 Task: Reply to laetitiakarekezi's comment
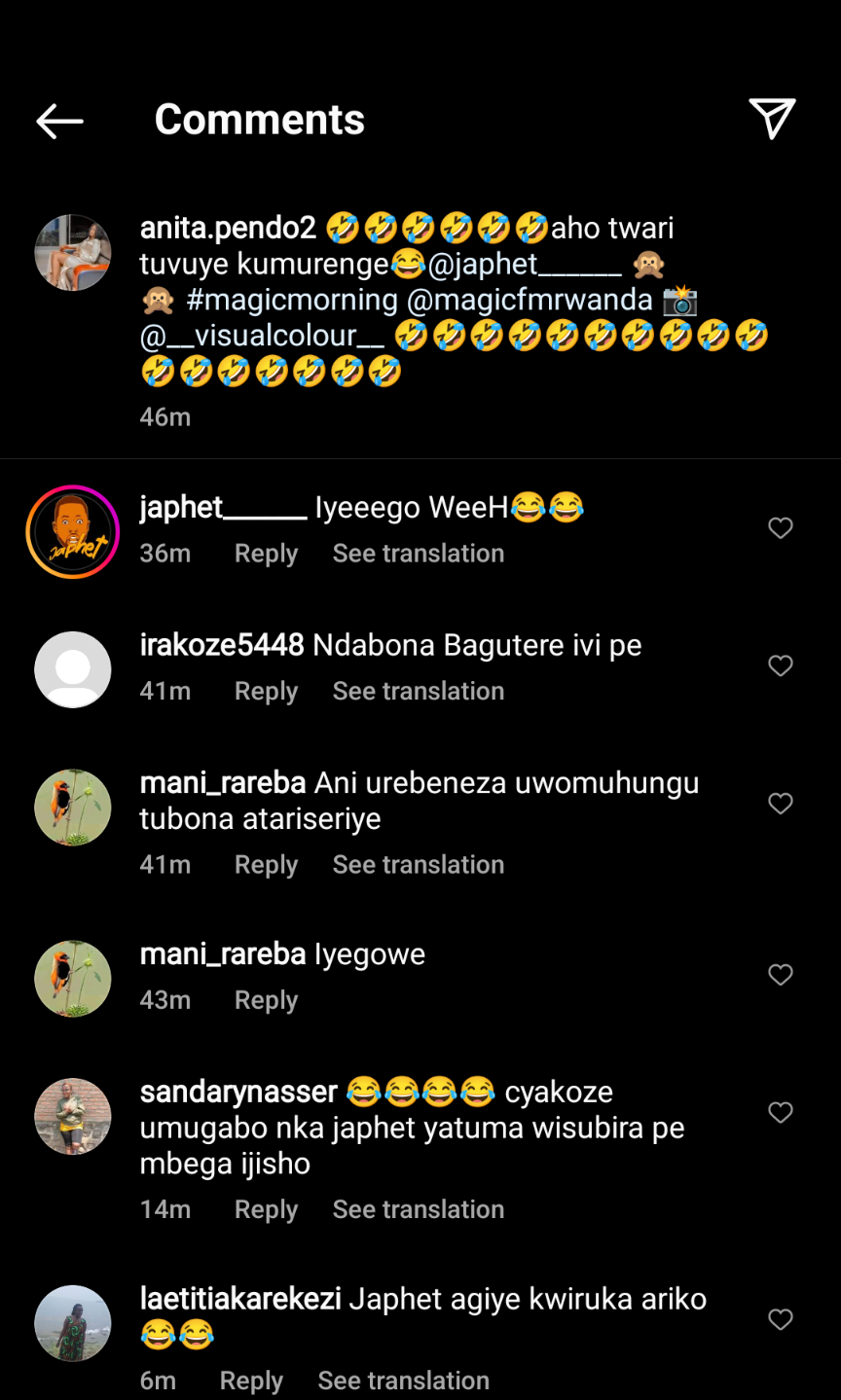(251, 1381)
